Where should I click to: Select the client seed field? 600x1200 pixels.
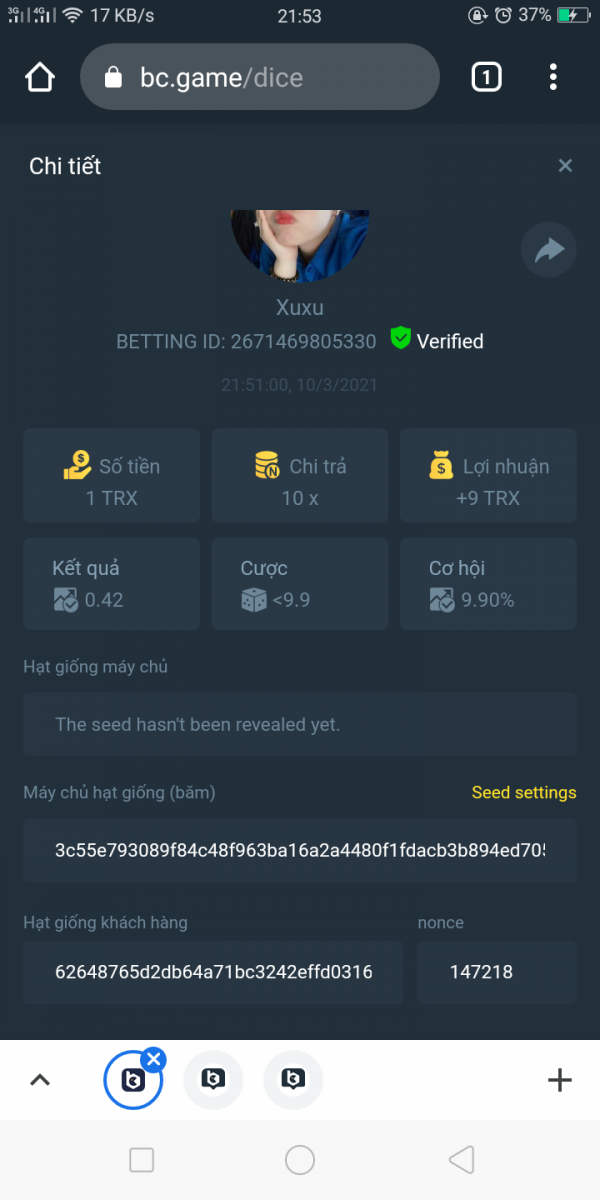point(213,971)
